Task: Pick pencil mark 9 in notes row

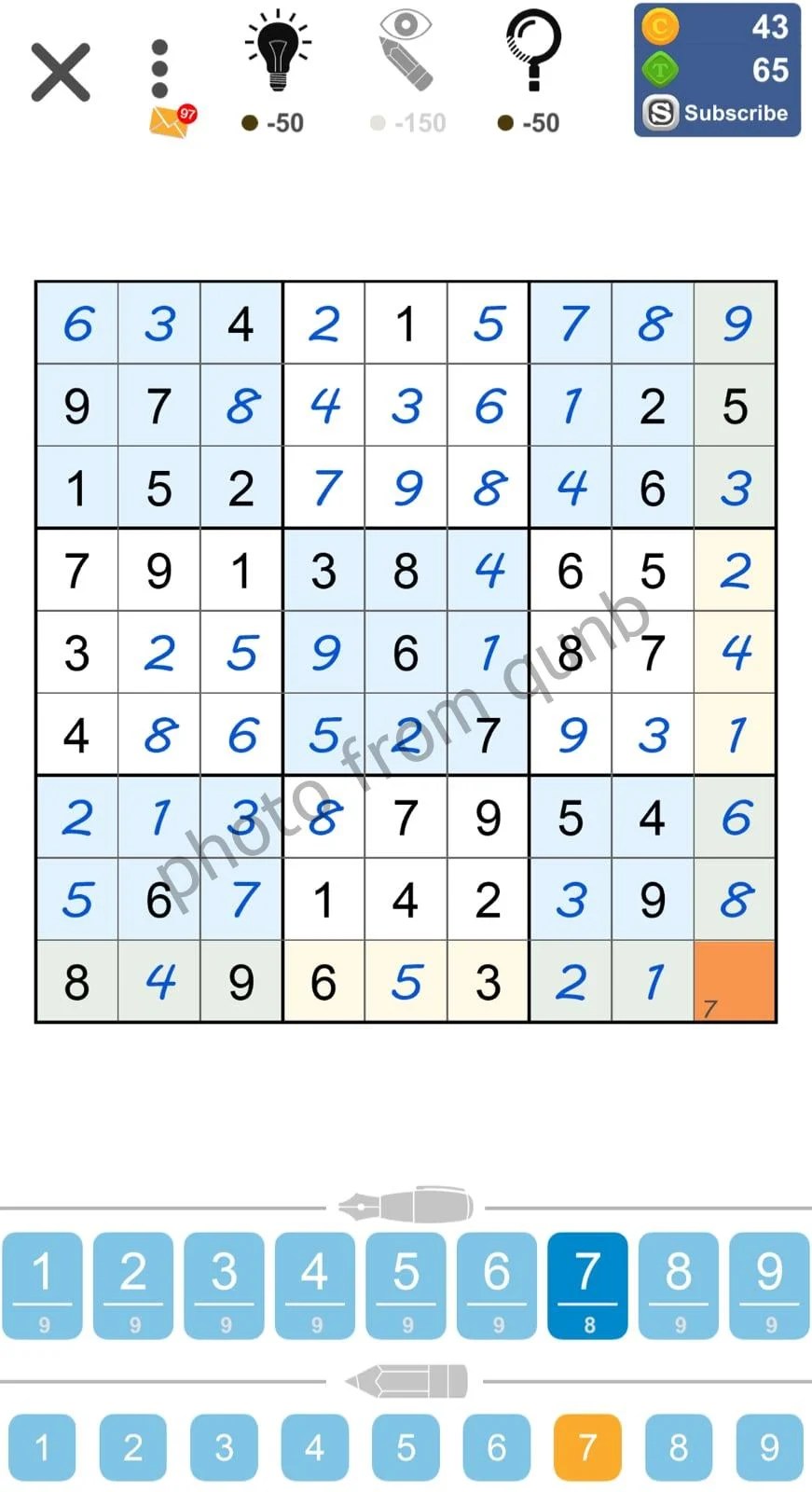Action: [x=769, y=1446]
